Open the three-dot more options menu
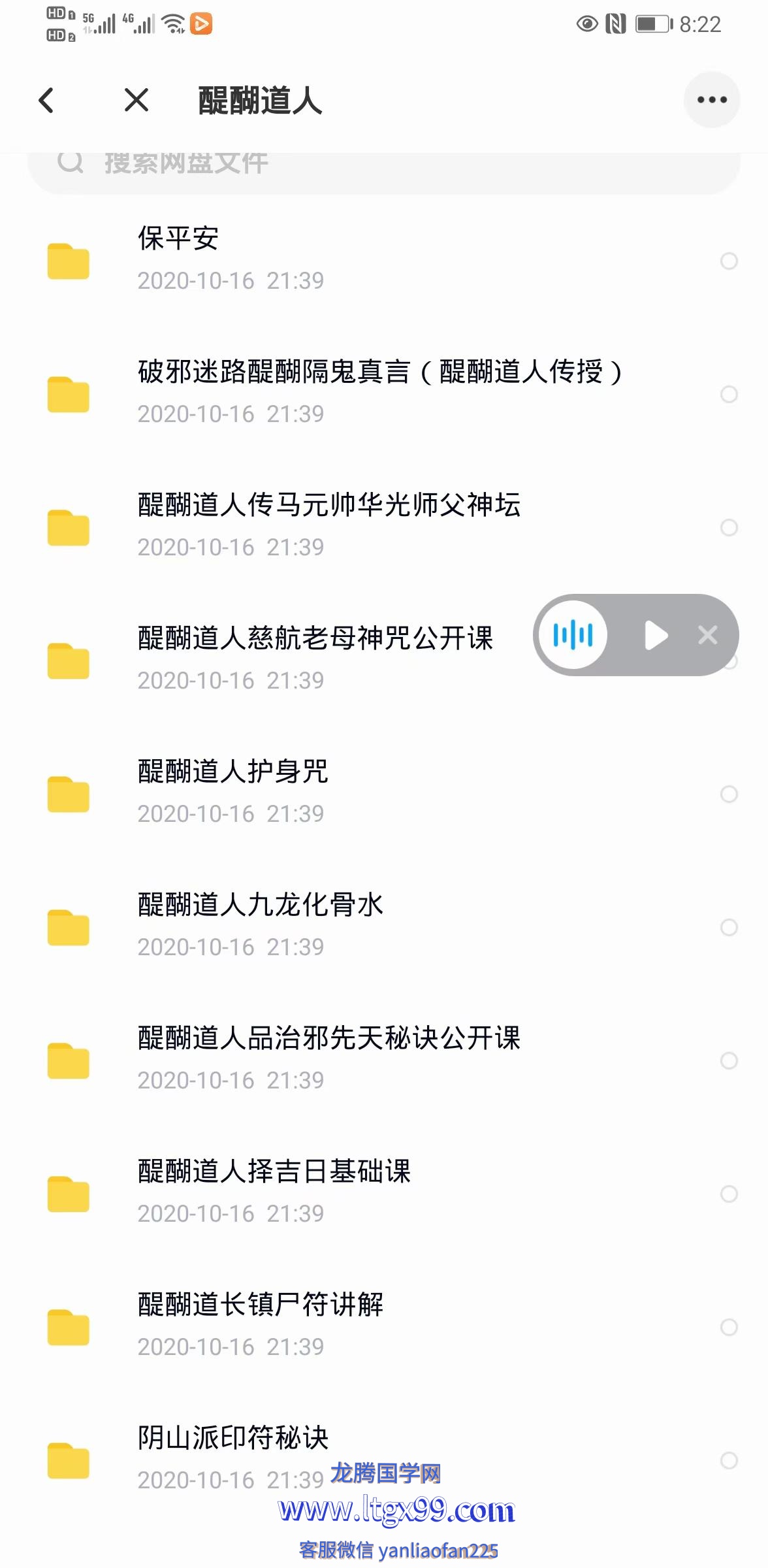768x1568 pixels. point(712,100)
